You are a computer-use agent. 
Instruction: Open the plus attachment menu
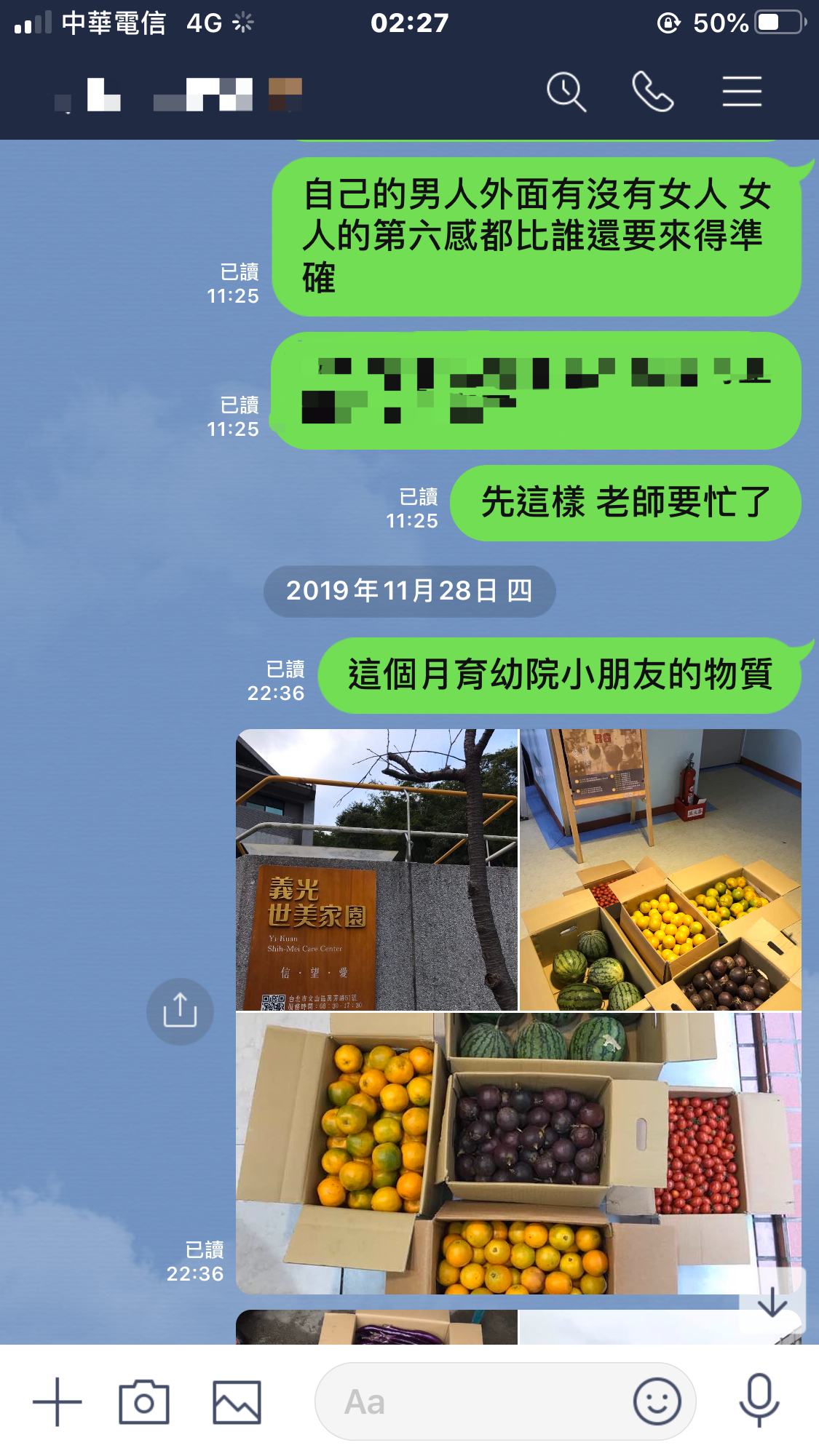[58, 1401]
